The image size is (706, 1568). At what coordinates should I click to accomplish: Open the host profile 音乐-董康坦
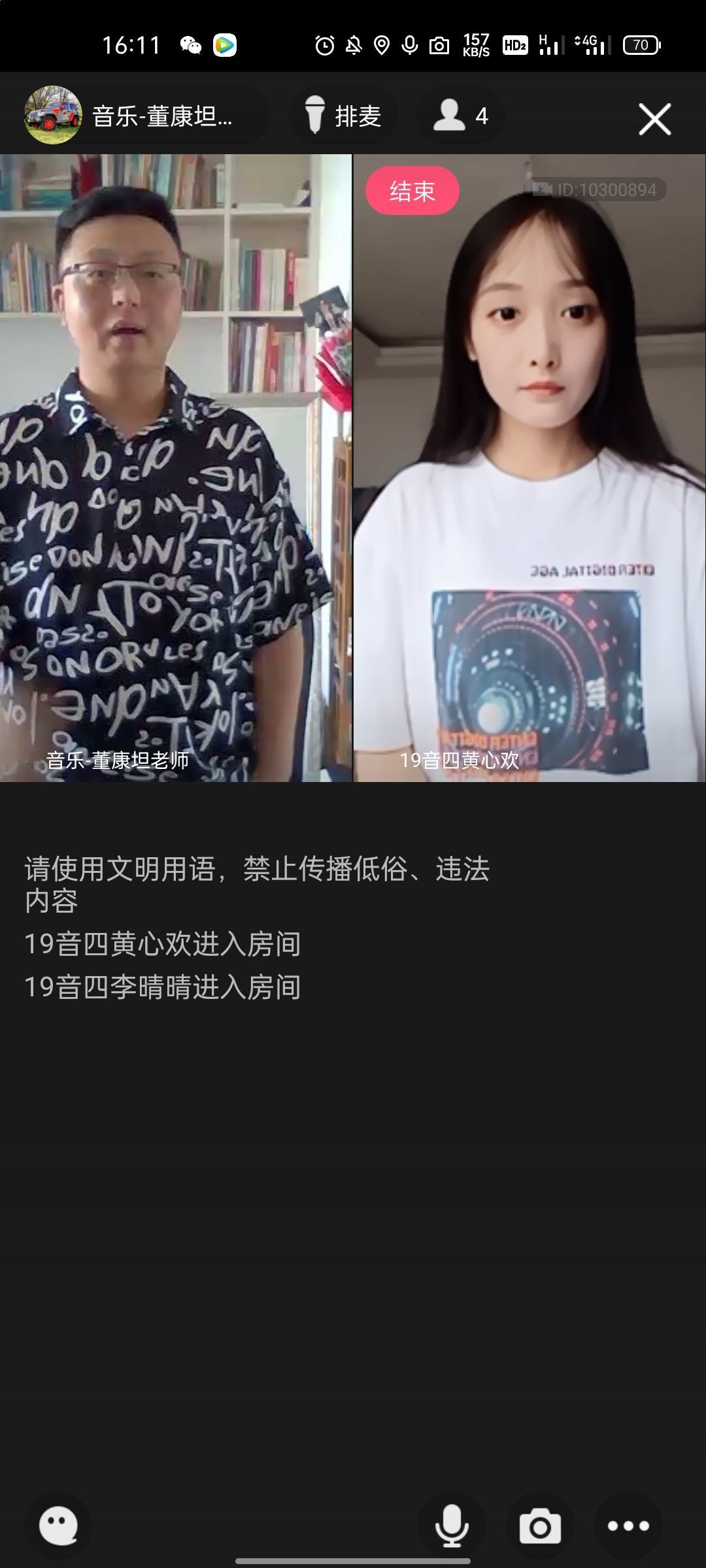point(131,116)
